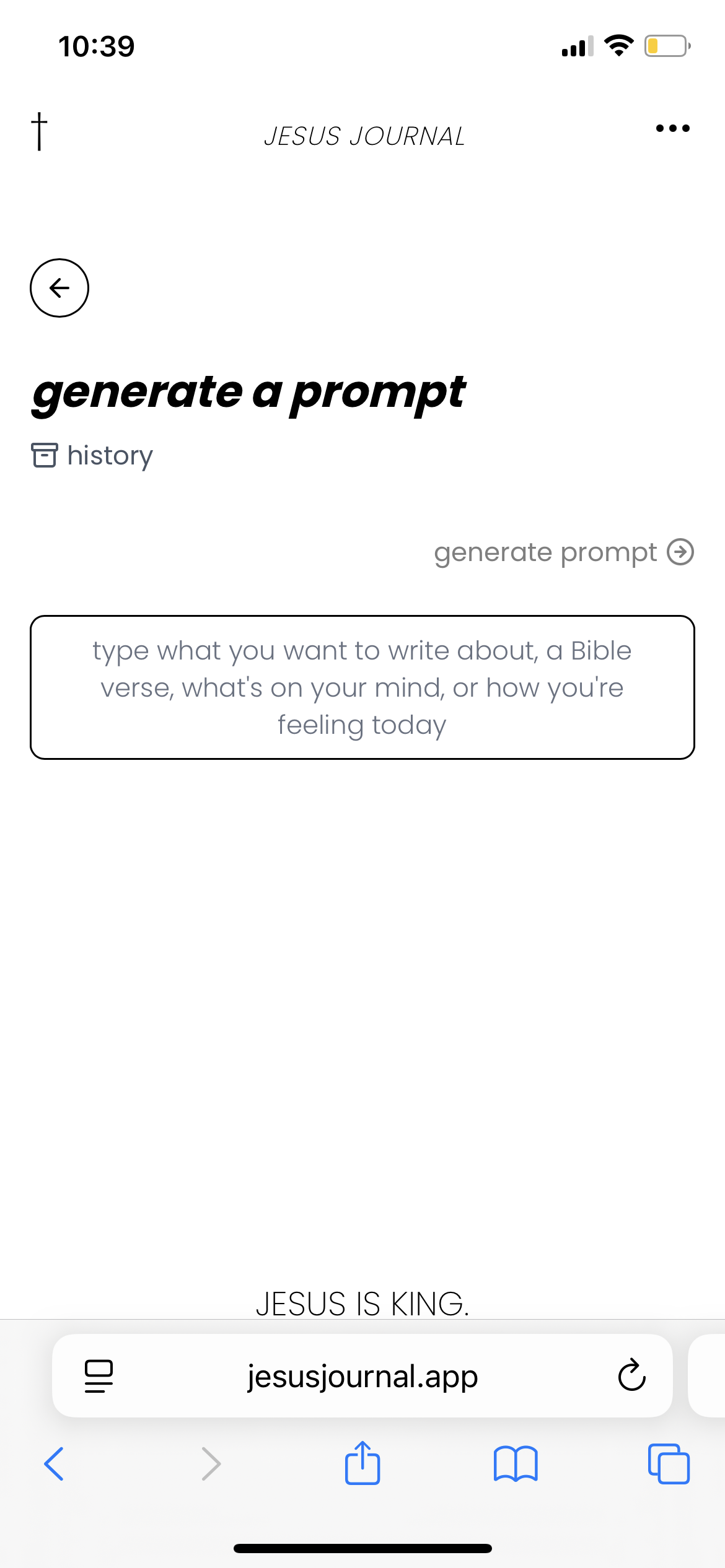This screenshot has width=725, height=1568.
Task: Tap the reload icon in the address bar
Action: (x=631, y=1377)
